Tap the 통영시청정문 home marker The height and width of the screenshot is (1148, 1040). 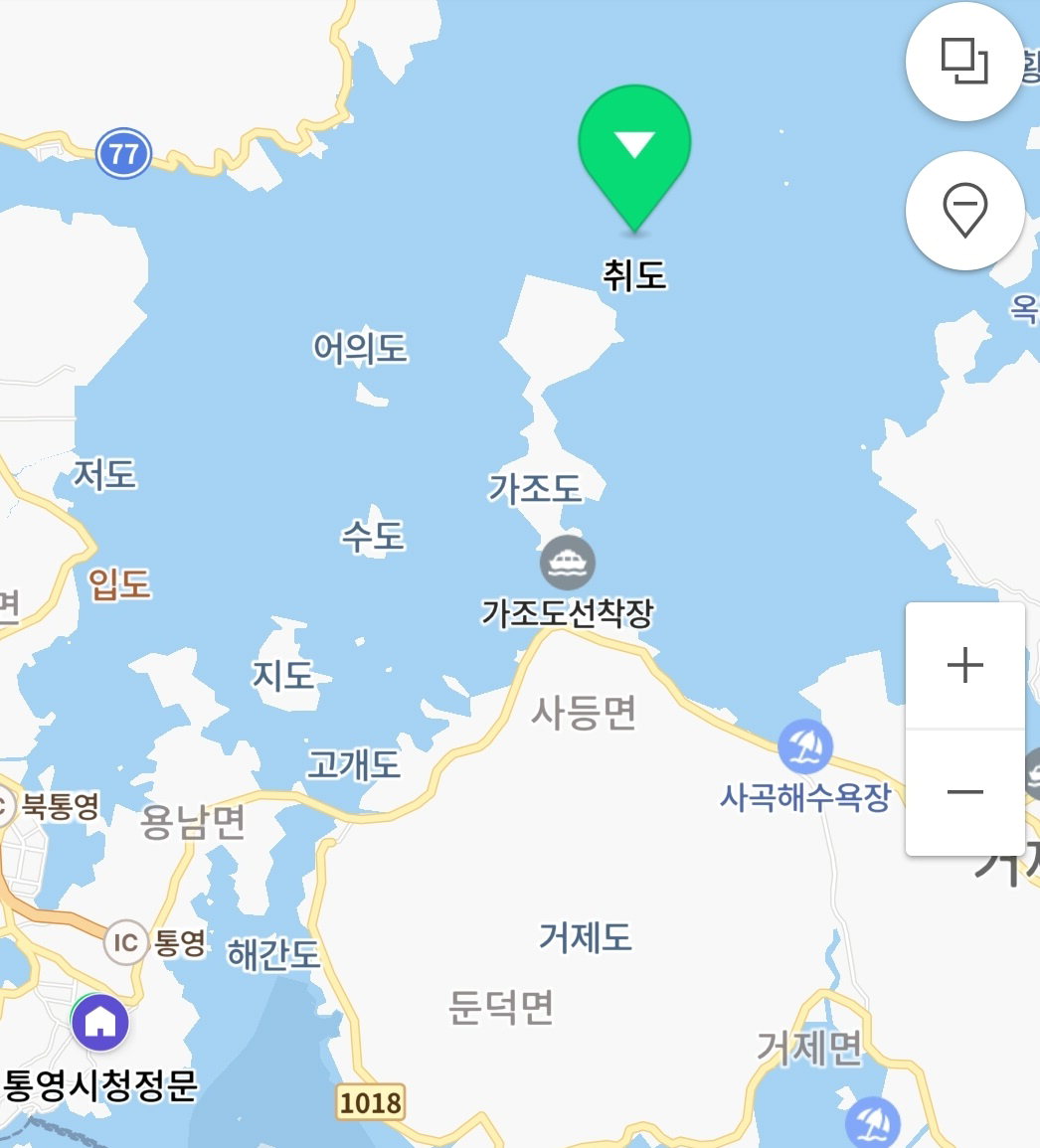pos(99,1021)
